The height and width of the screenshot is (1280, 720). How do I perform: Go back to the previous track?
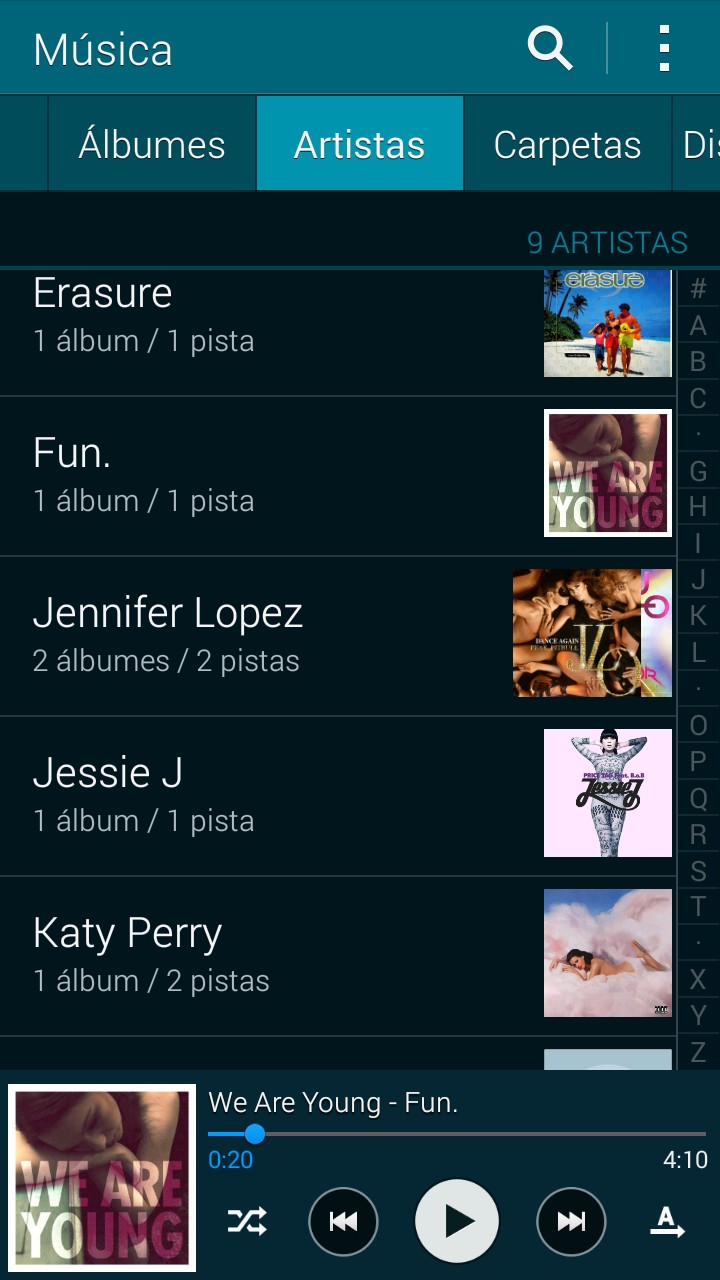[x=343, y=1221]
